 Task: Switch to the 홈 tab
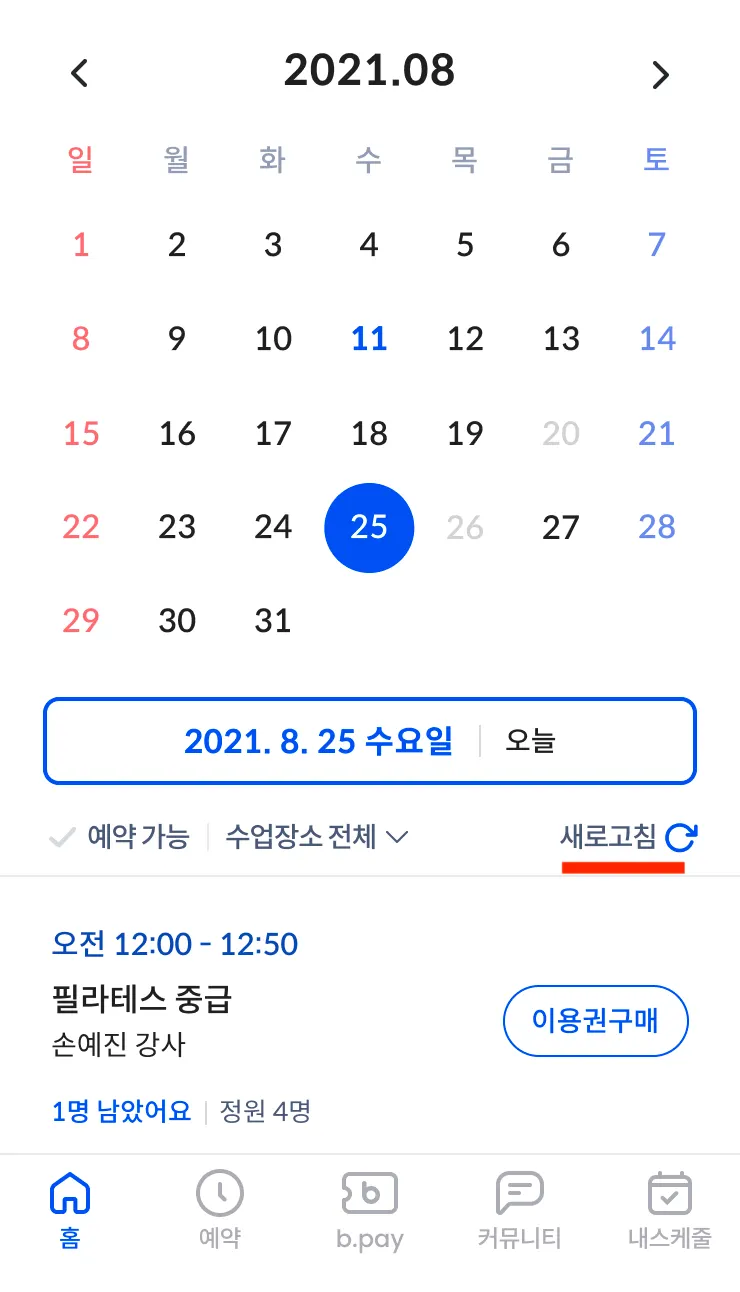[70, 1210]
